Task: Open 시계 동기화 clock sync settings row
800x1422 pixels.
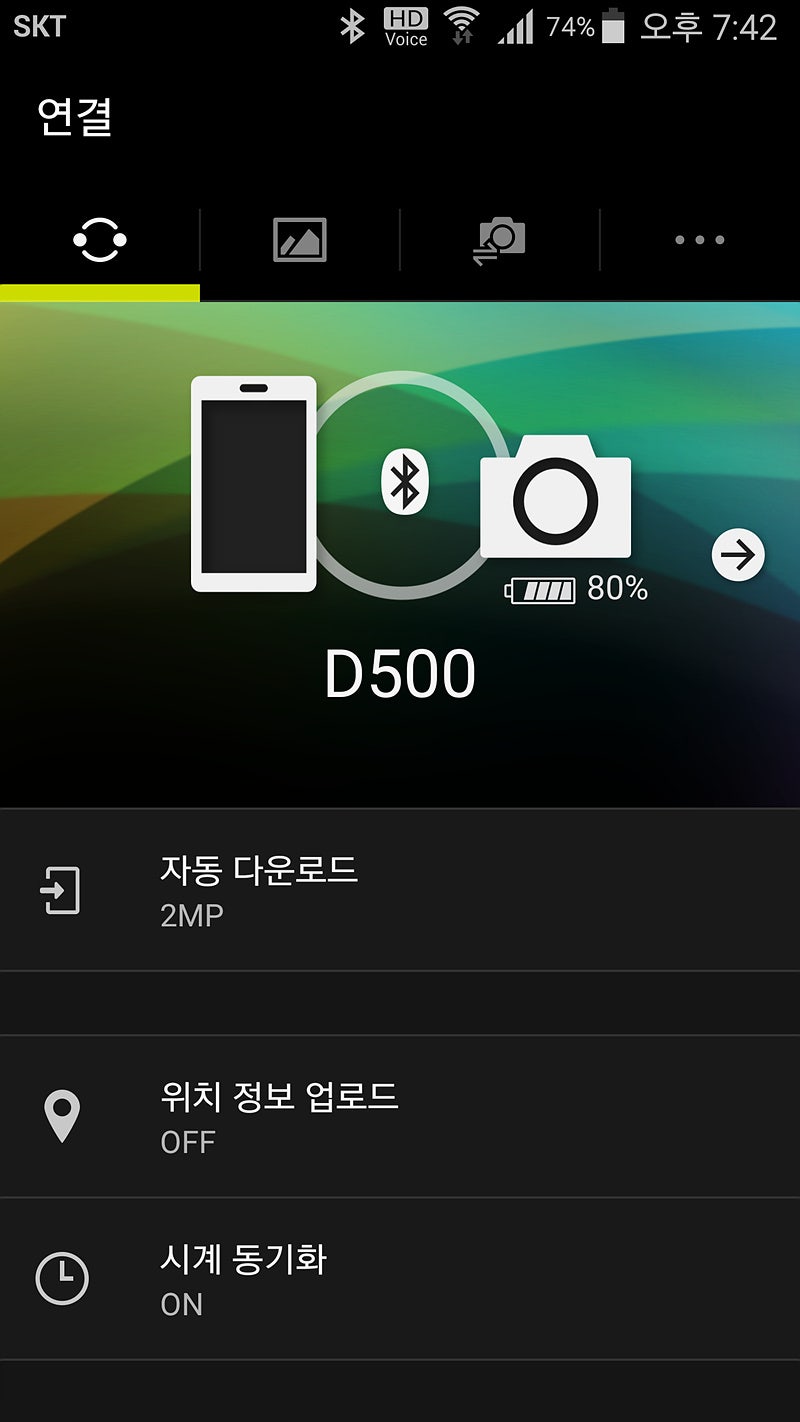Action: point(400,1278)
